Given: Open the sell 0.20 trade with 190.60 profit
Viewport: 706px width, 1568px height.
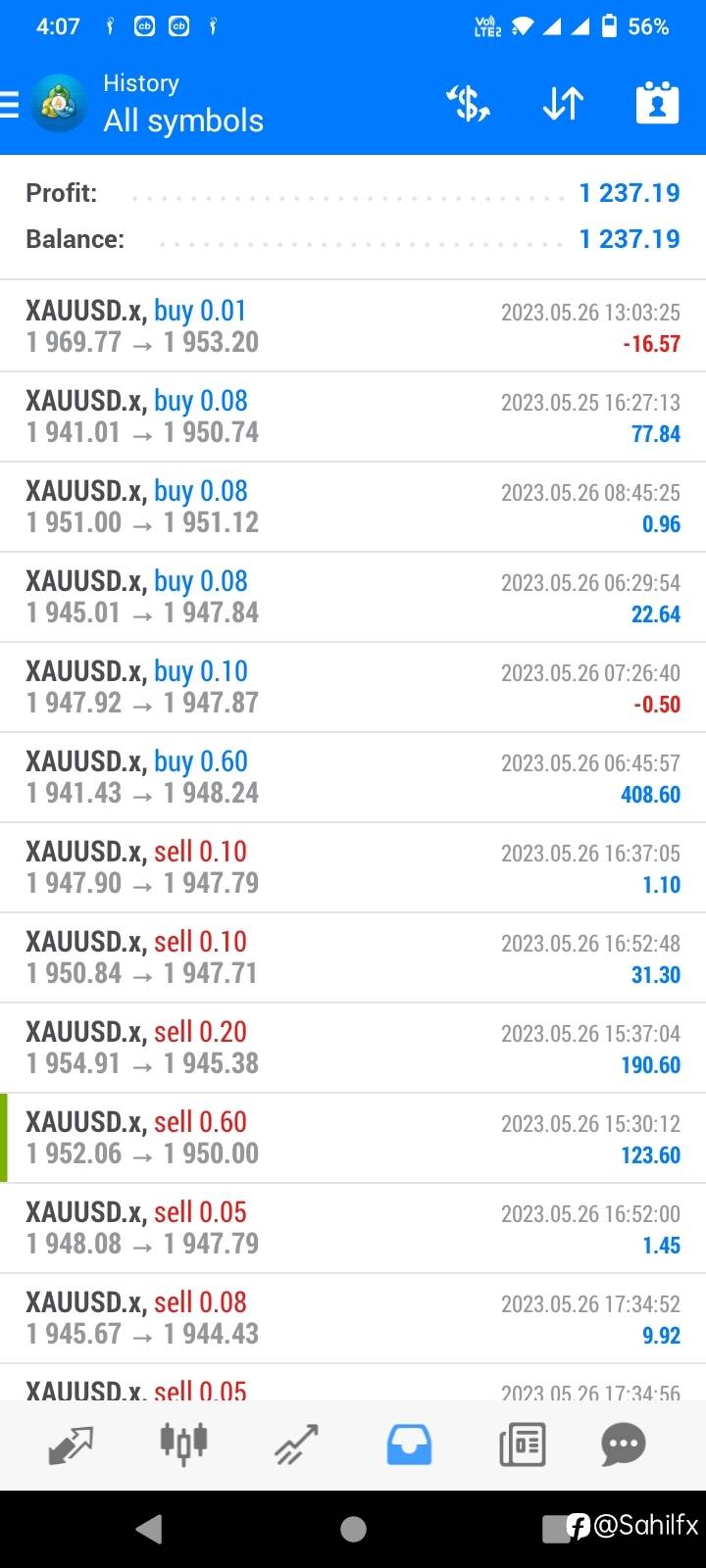Looking at the screenshot, I should (x=353, y=1048).
